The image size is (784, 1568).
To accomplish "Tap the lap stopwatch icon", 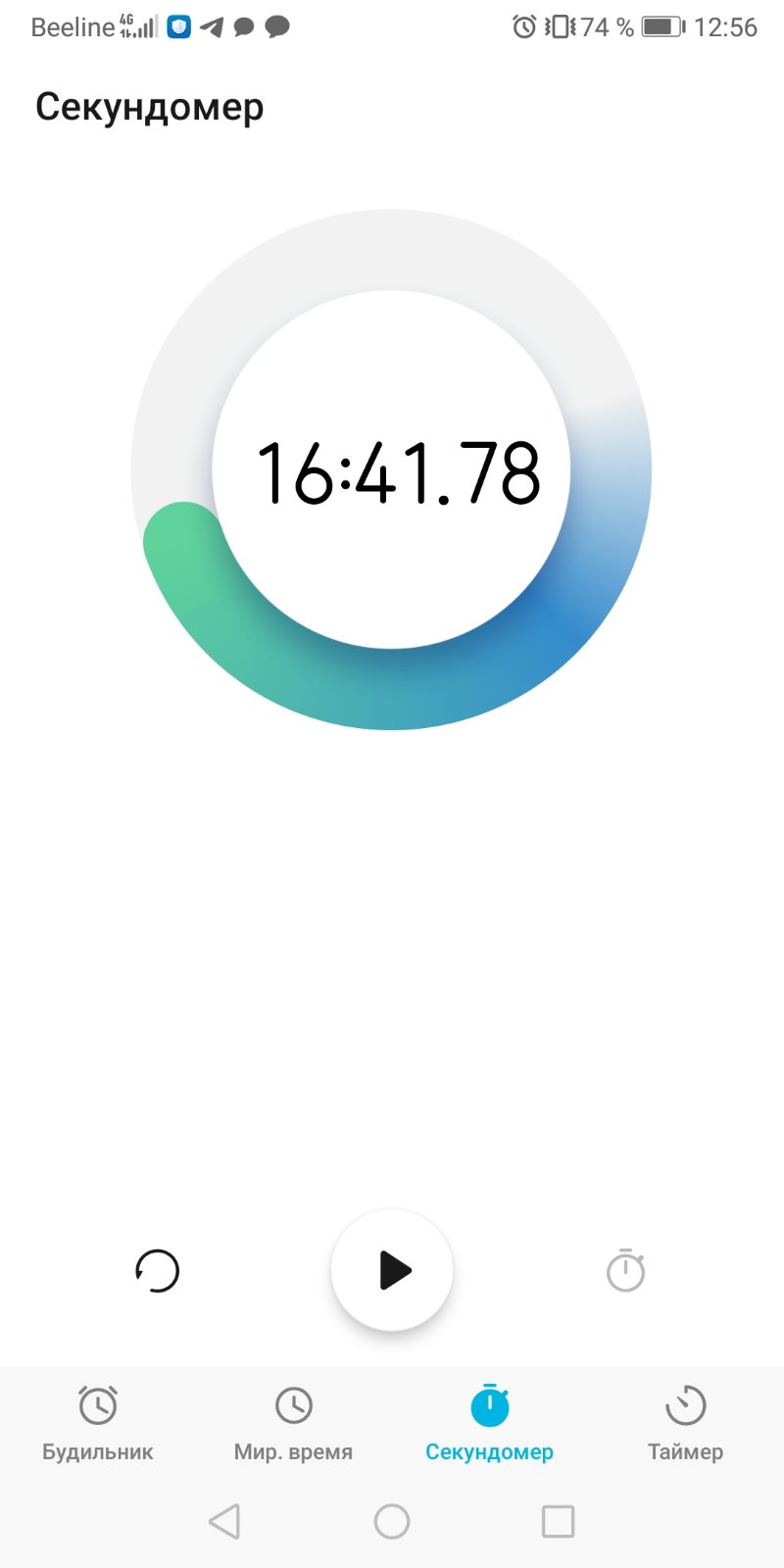I will [x=625, y=1271].
